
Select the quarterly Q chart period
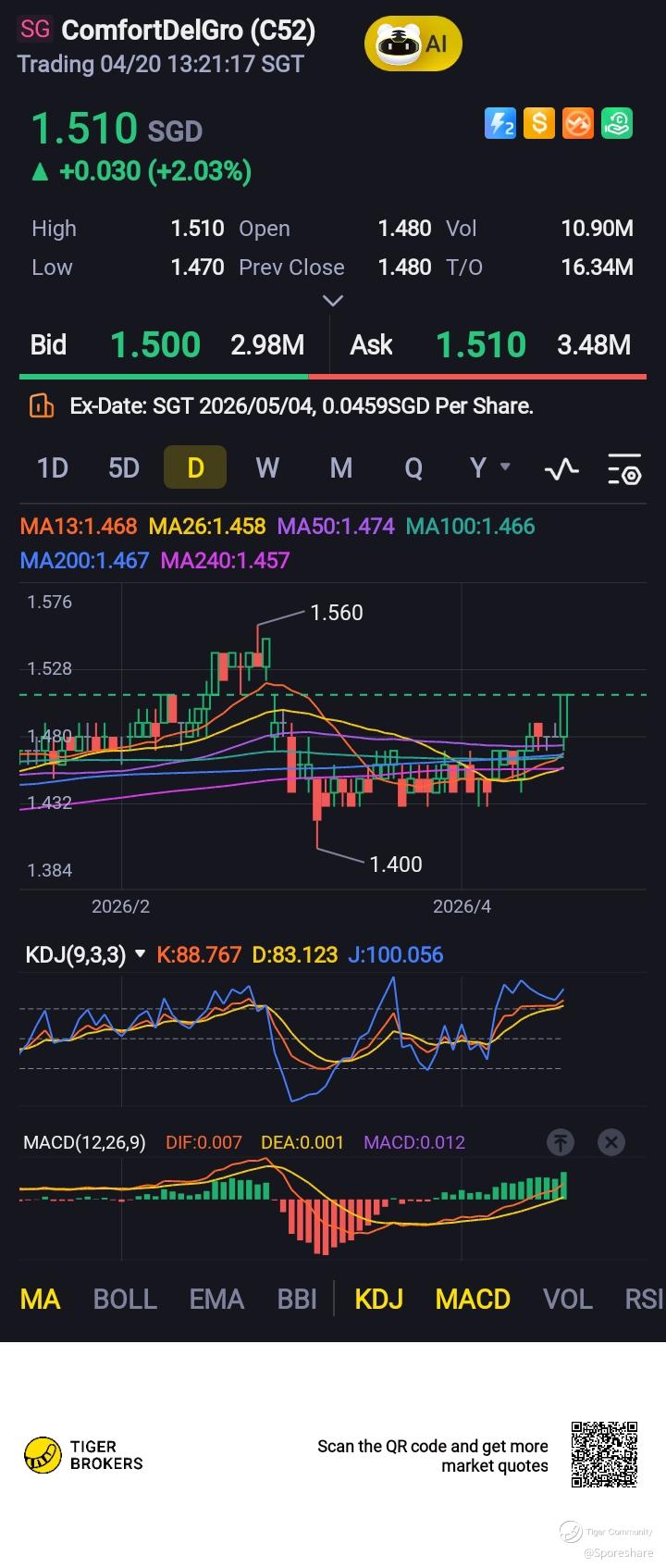[x=413, y=467]
